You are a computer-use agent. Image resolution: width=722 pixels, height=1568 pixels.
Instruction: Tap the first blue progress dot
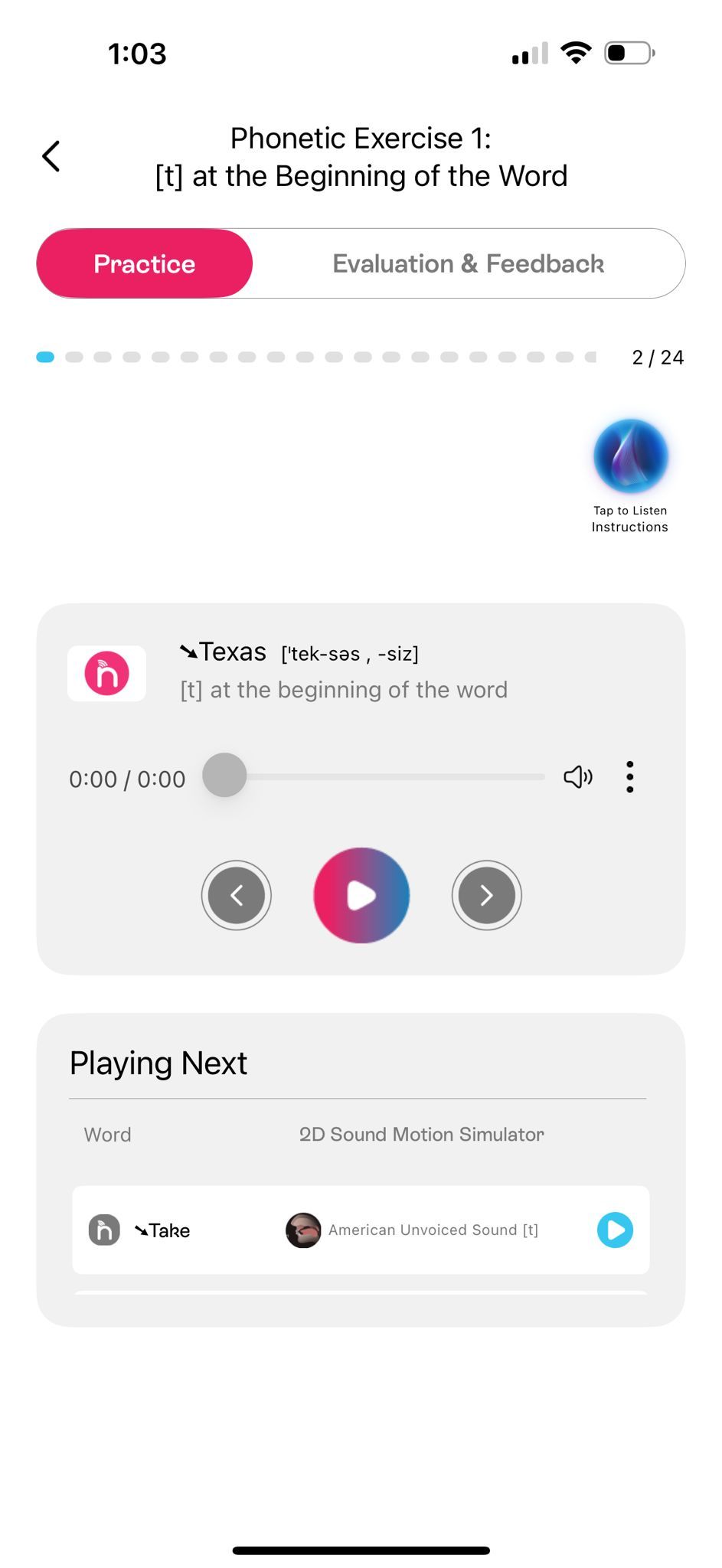point(44,357)
